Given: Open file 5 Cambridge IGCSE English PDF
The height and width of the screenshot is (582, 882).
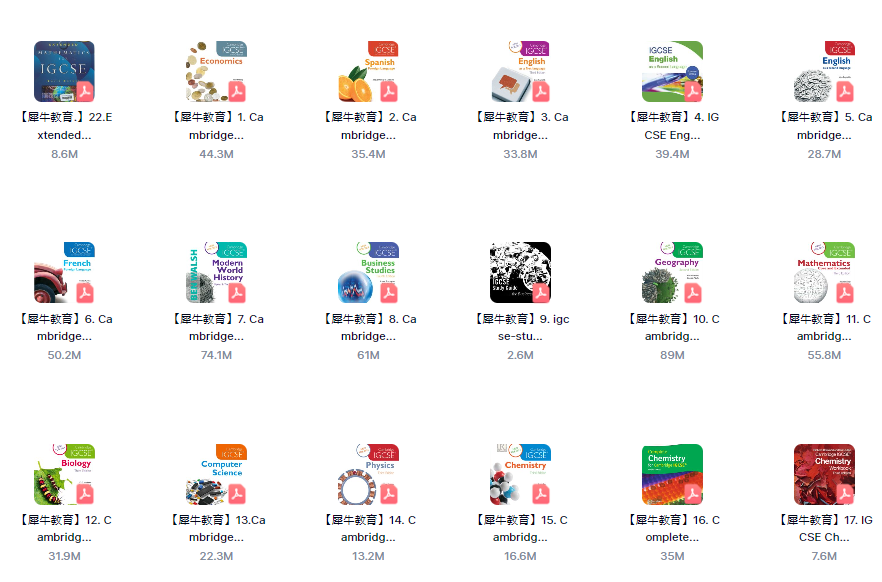Looking at the screenshot, I should click(x=824, y=72).
